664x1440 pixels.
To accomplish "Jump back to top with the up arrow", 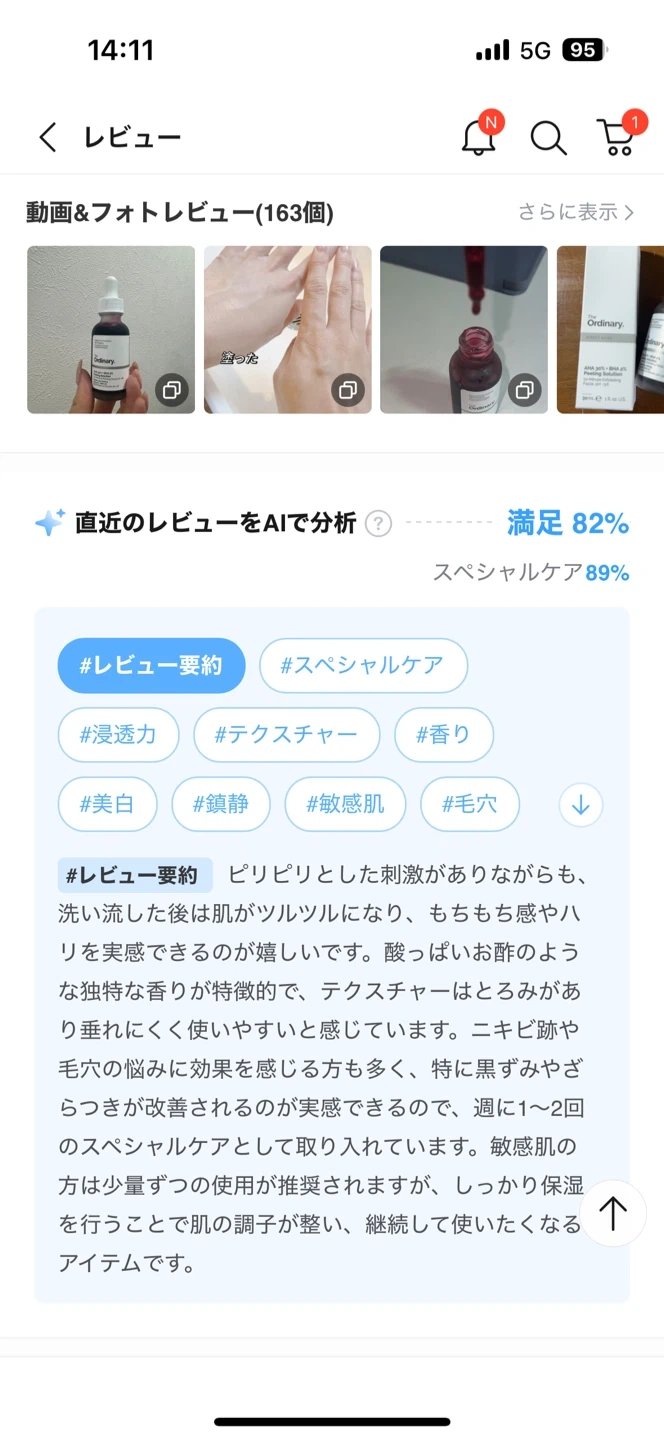I will (x=612, y=1213).
